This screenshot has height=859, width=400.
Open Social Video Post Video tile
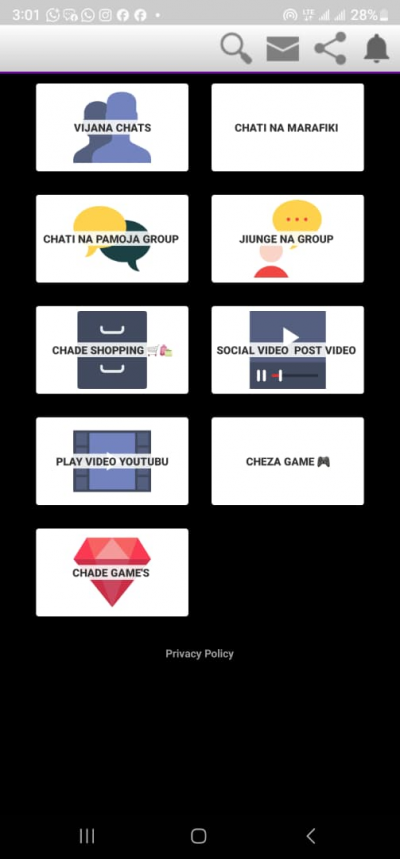(x=288, y=350)
